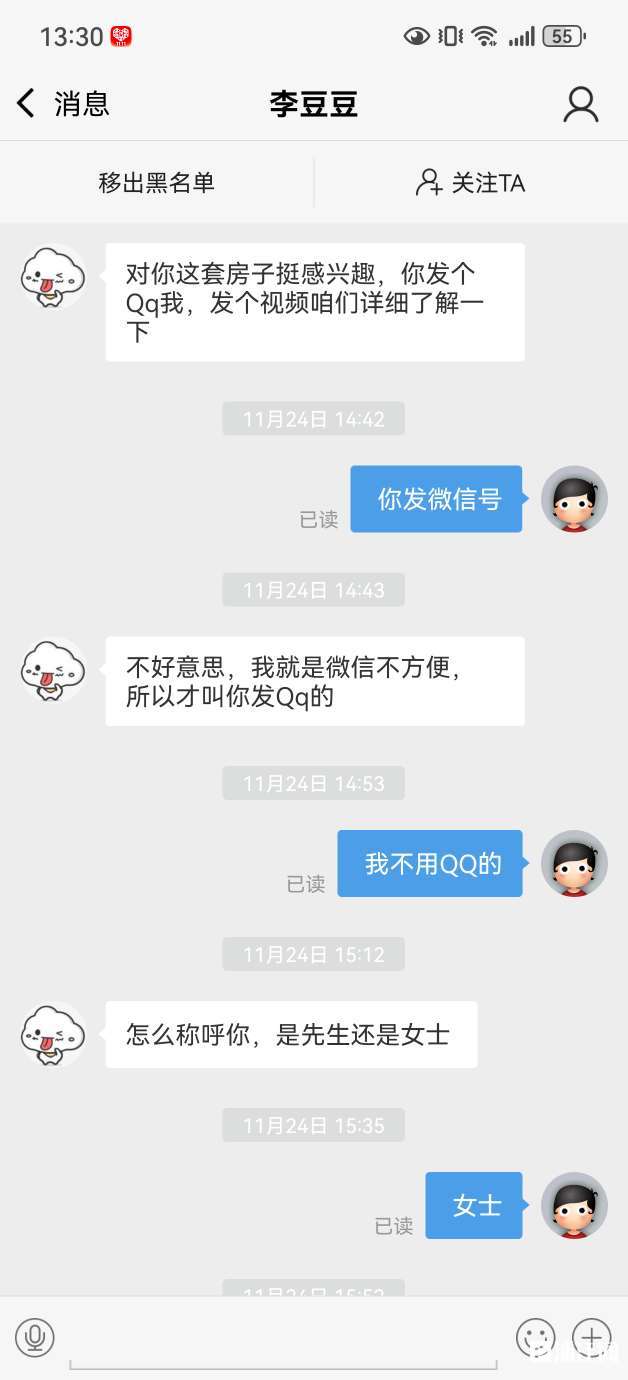Follow this user via 关注TA
The width and height of the screenshot is (628, 1380).
[470, 183]
